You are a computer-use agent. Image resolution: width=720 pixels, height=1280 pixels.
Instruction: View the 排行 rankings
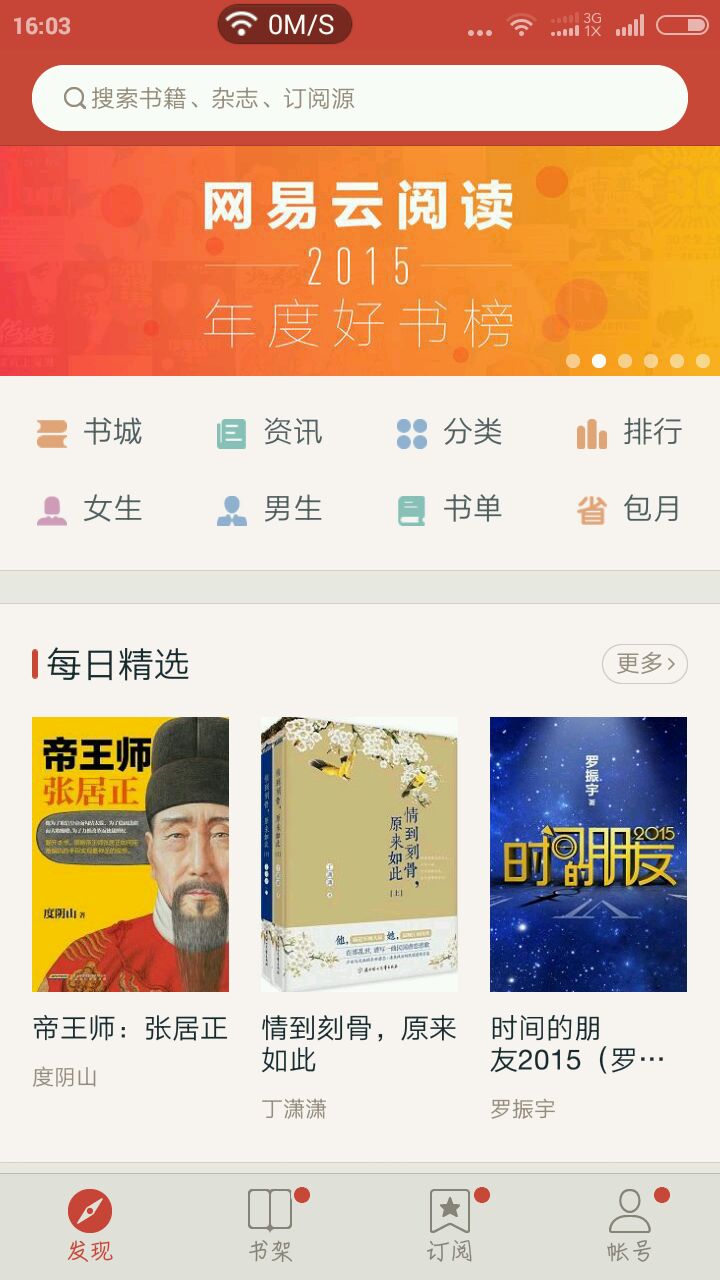[x=629, y=433]
